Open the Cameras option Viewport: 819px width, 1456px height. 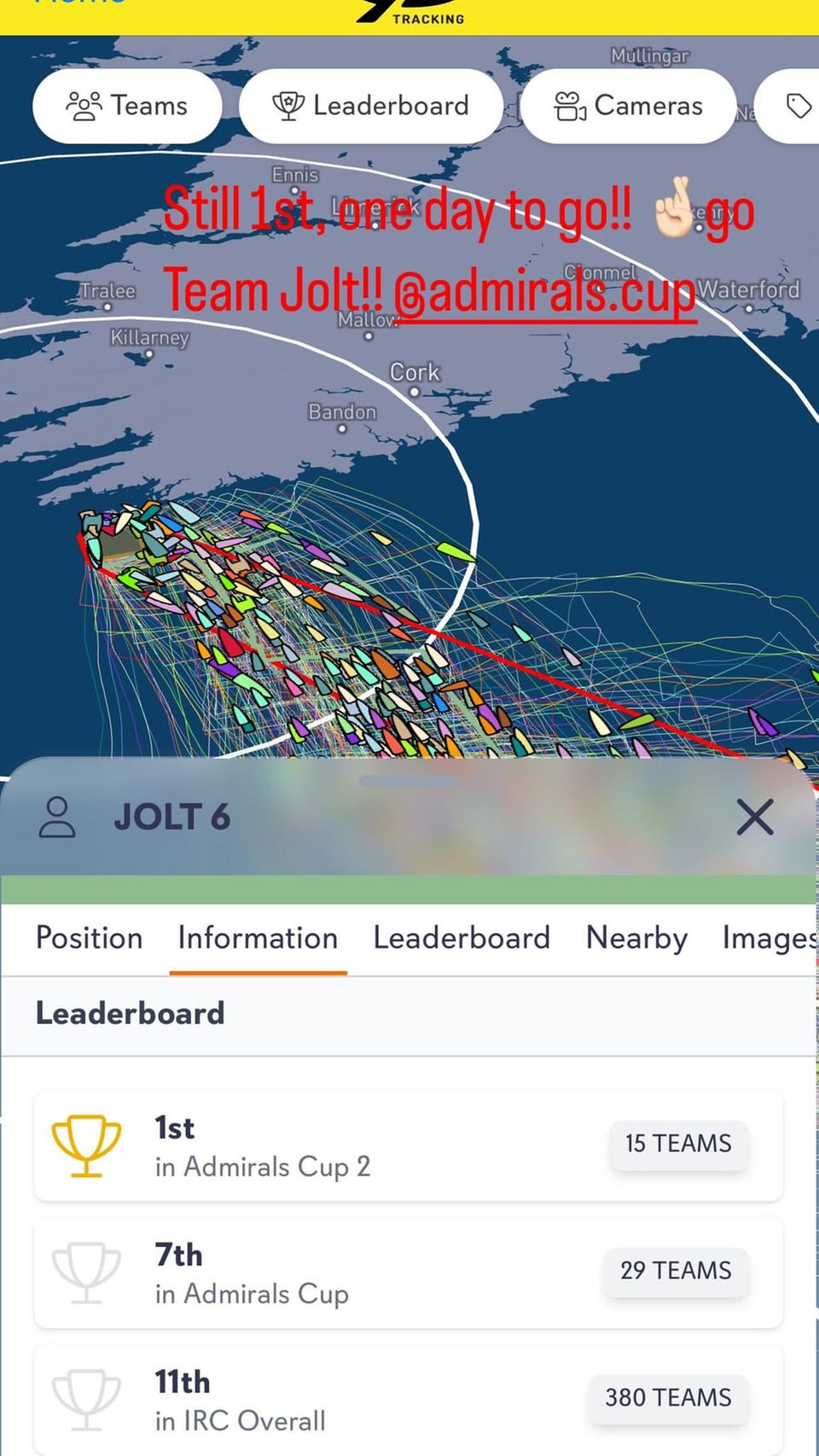point(629,106)
